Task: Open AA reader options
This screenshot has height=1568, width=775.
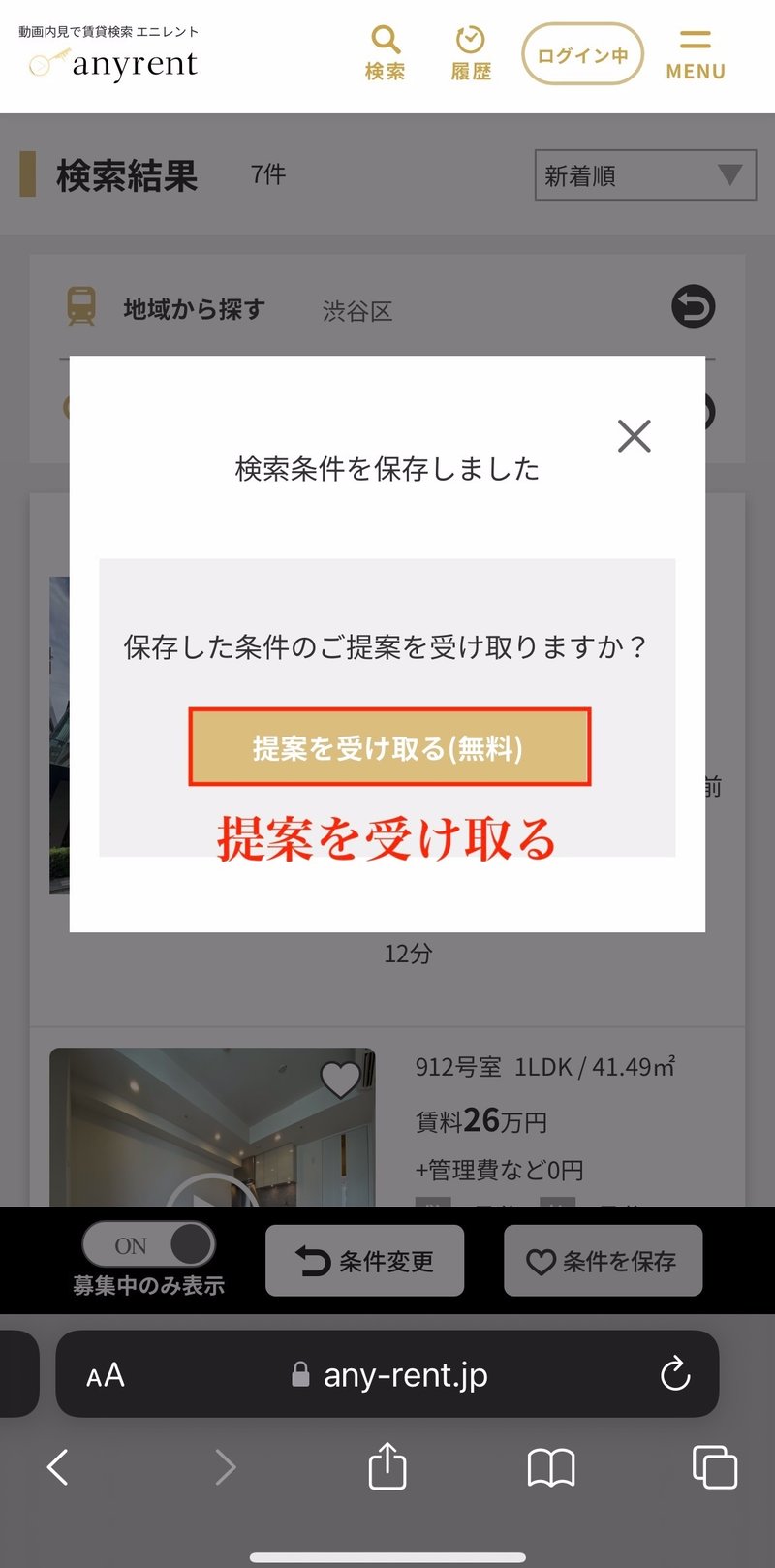Action: (106, 1375)
